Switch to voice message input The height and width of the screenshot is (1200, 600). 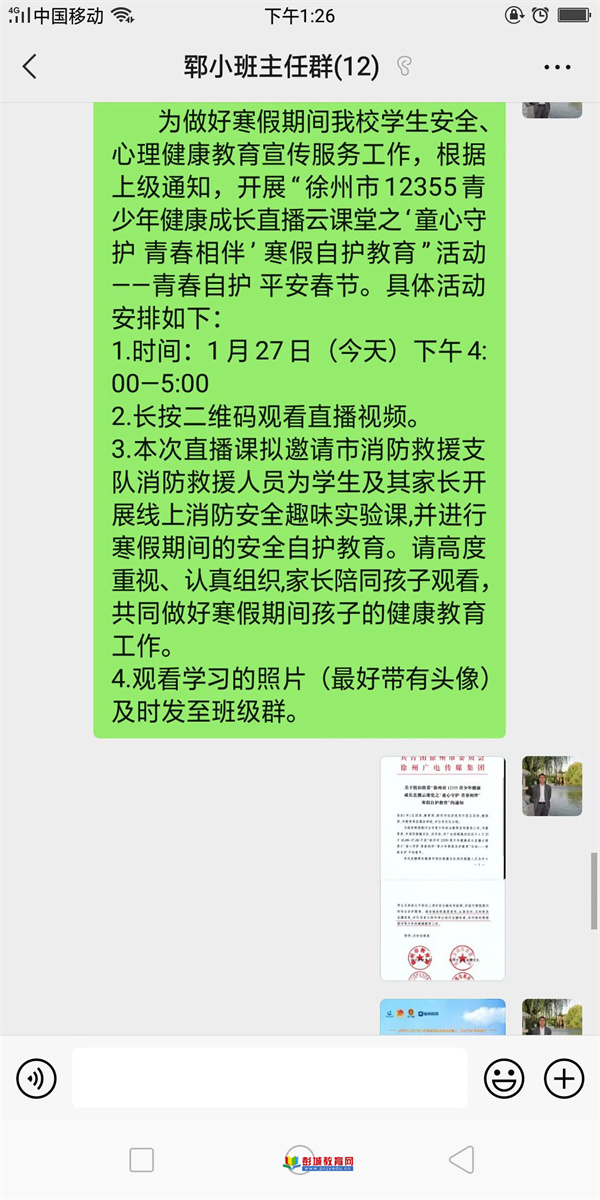(37, 1078)
